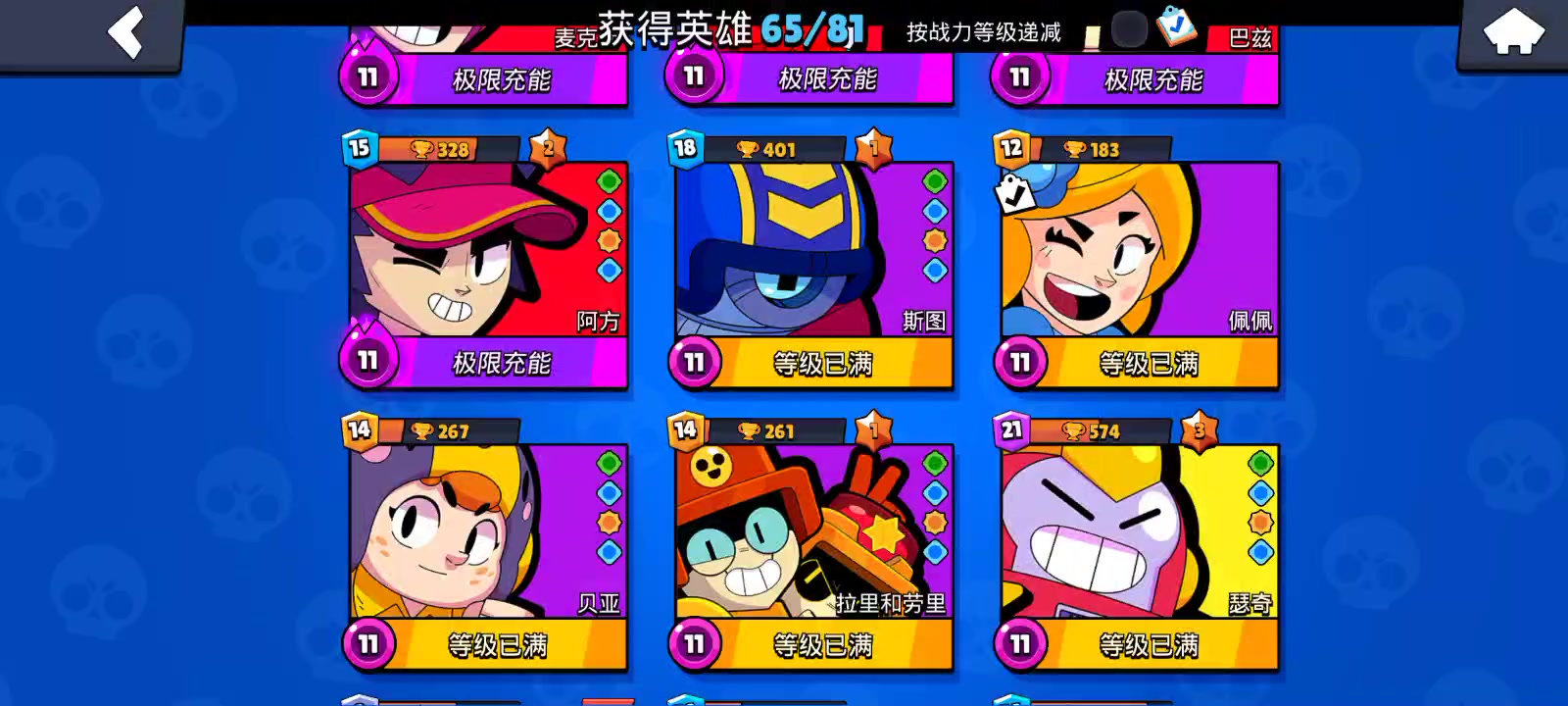Open the 麦克 brawler card
This screenshot has width=1568, height=706.
pyautogui.click(x=488, y=78)
